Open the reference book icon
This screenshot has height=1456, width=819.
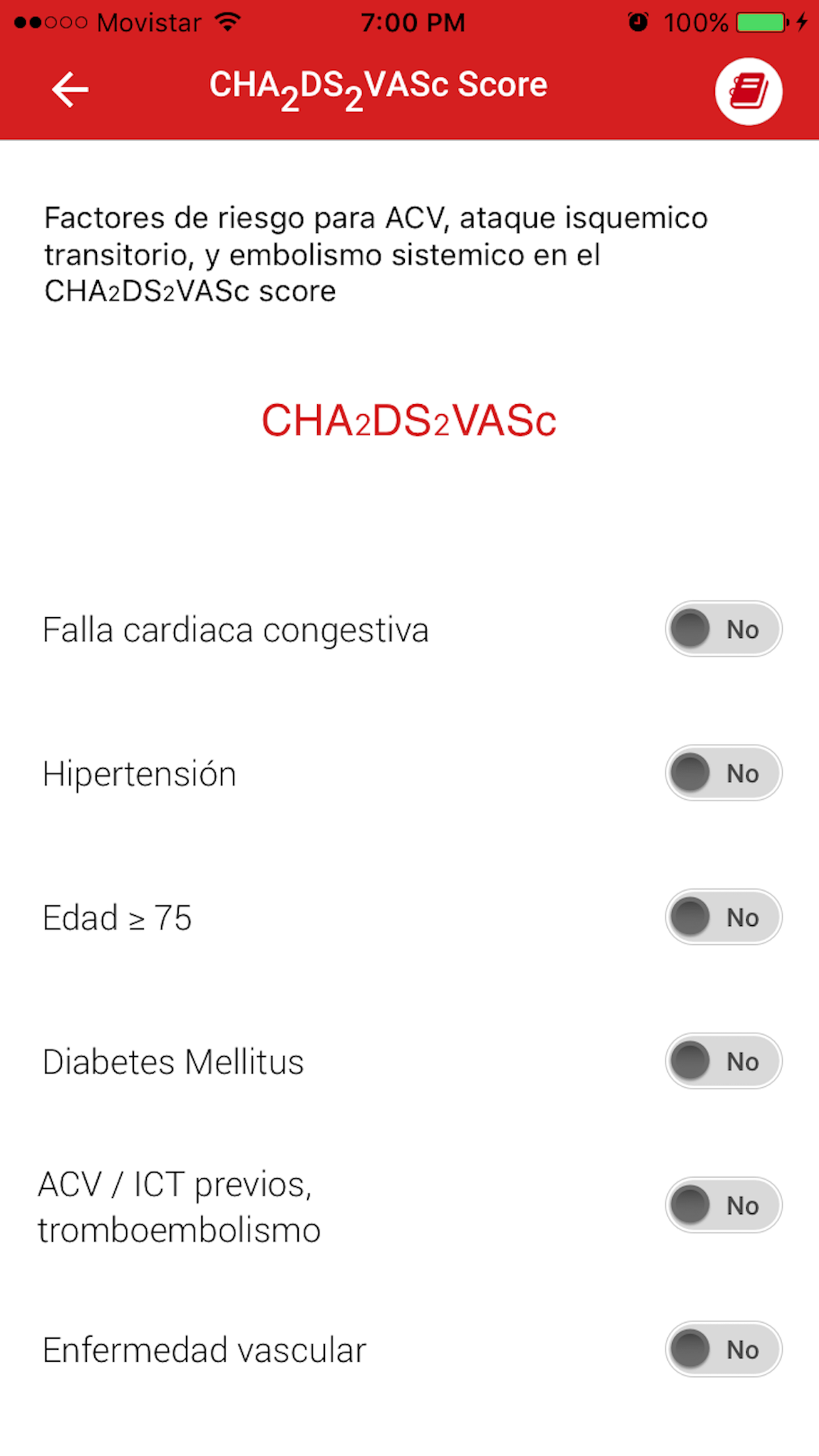[x=748, y=91]
